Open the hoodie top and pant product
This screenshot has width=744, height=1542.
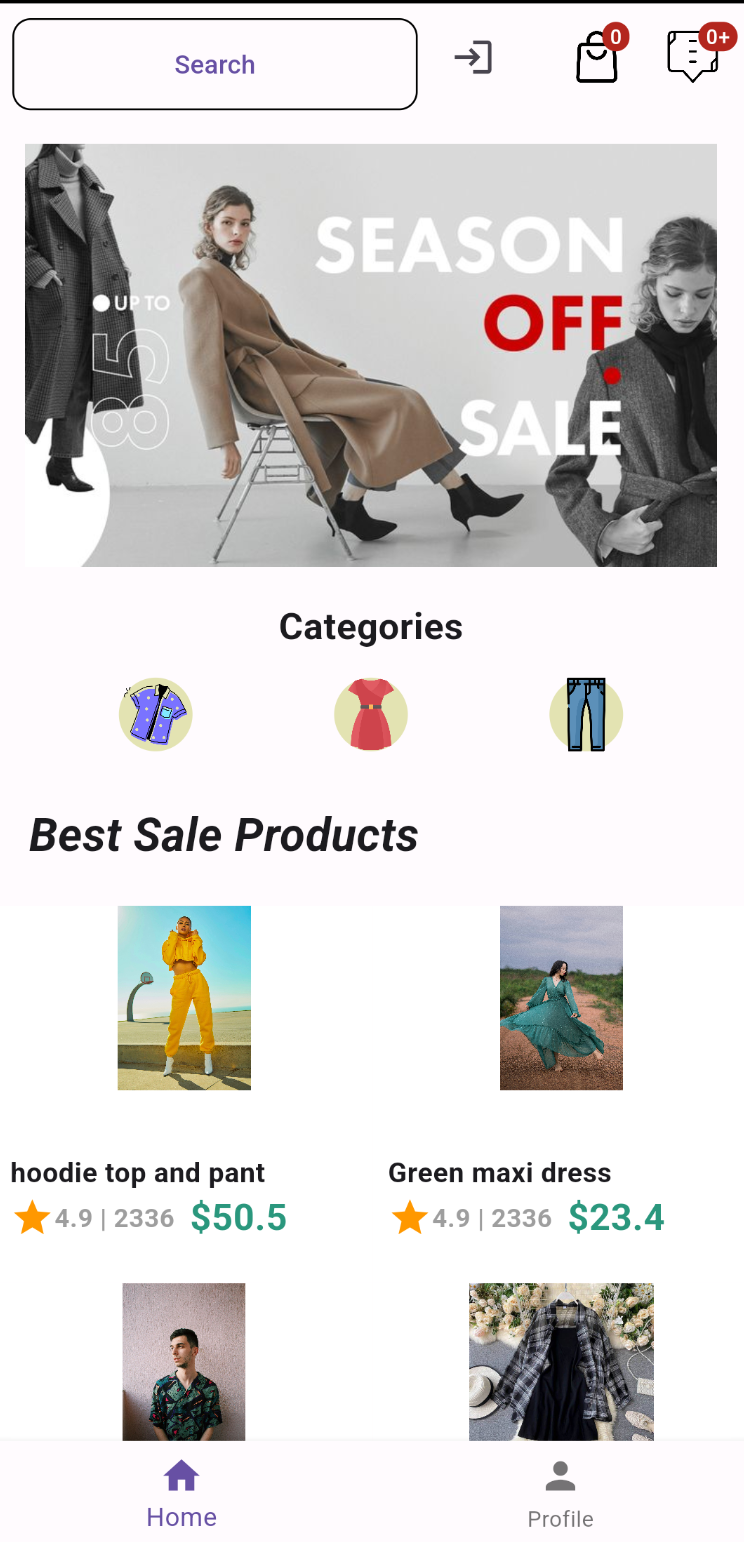coord(184,998)
